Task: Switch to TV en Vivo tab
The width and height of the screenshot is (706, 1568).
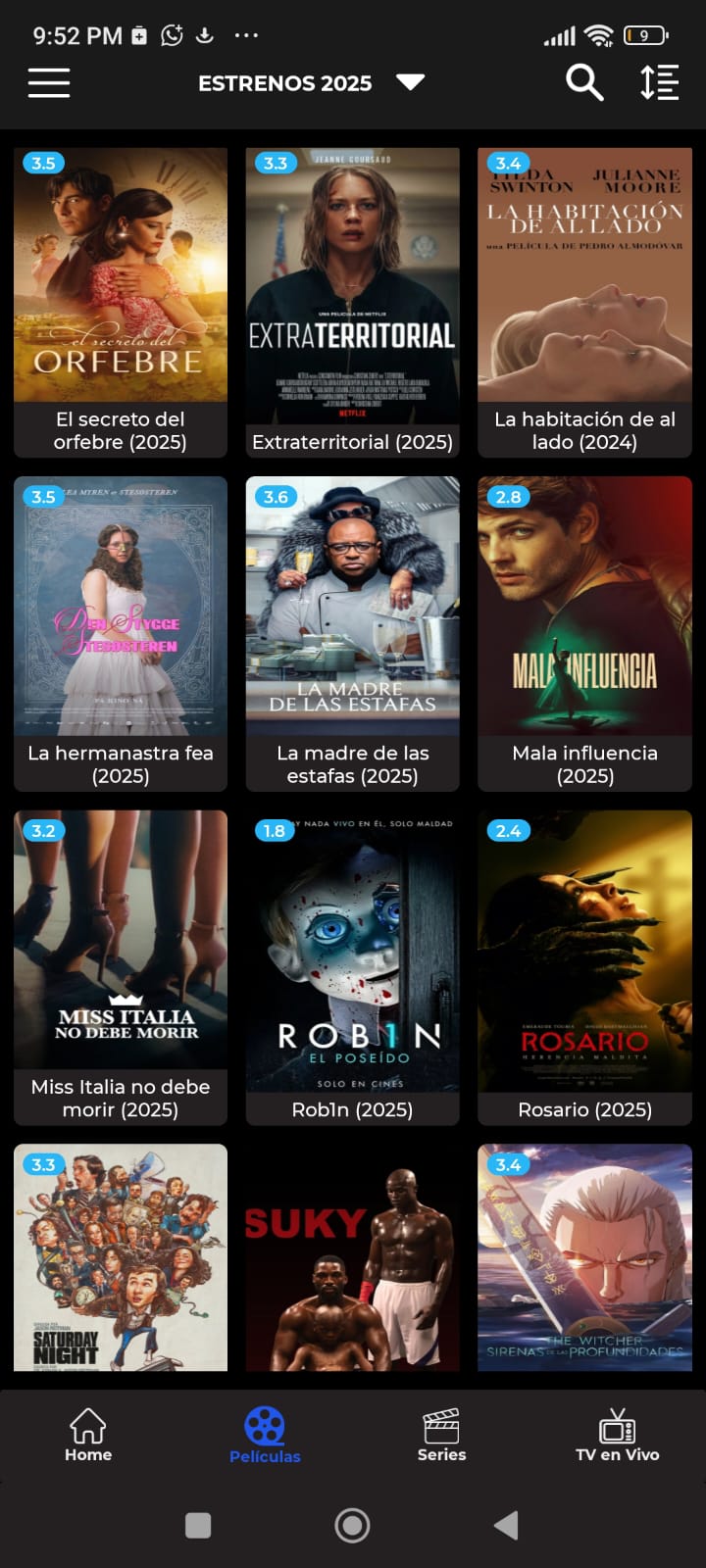Action: (x=617, y=1436)
